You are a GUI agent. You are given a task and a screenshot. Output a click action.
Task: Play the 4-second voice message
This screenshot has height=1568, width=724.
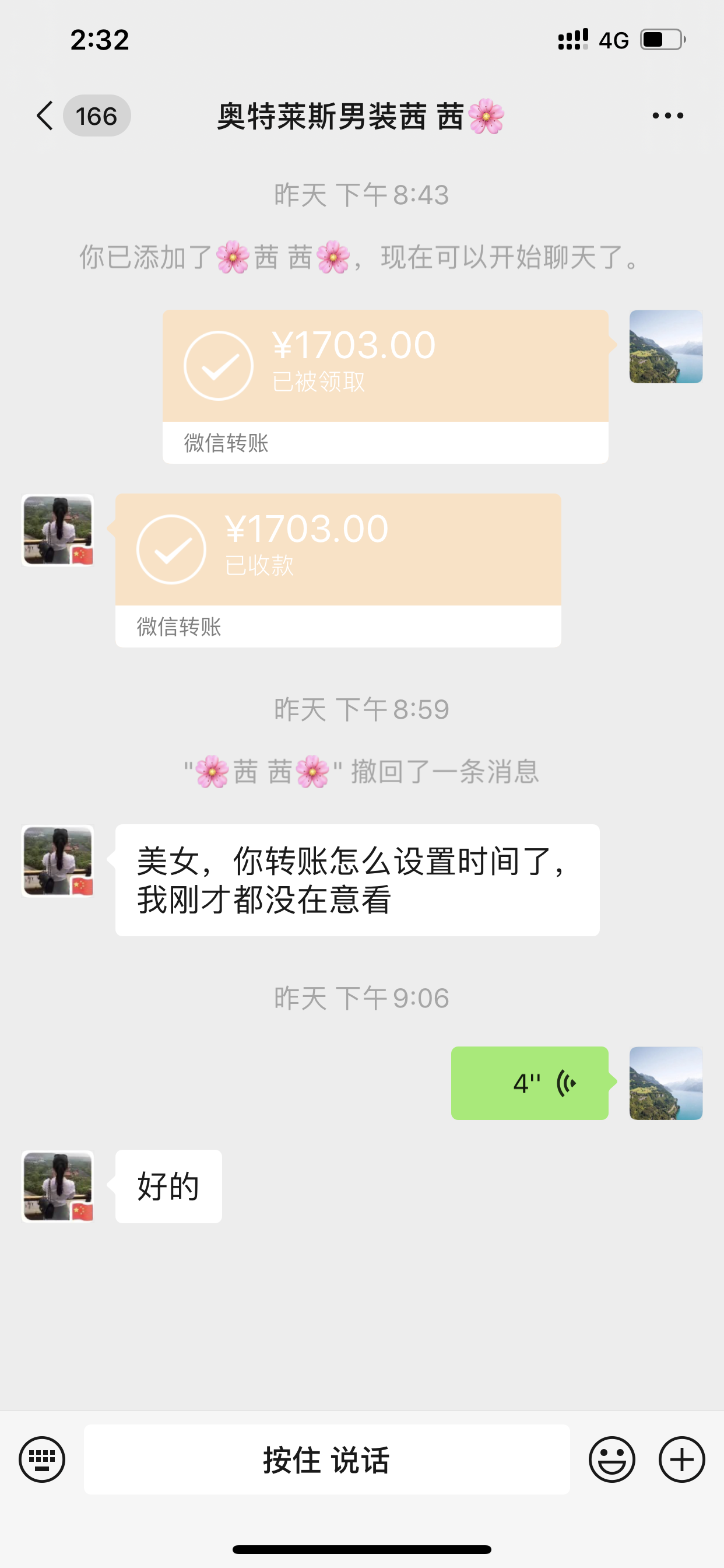pyautogui.click(x=529, y=1083)
